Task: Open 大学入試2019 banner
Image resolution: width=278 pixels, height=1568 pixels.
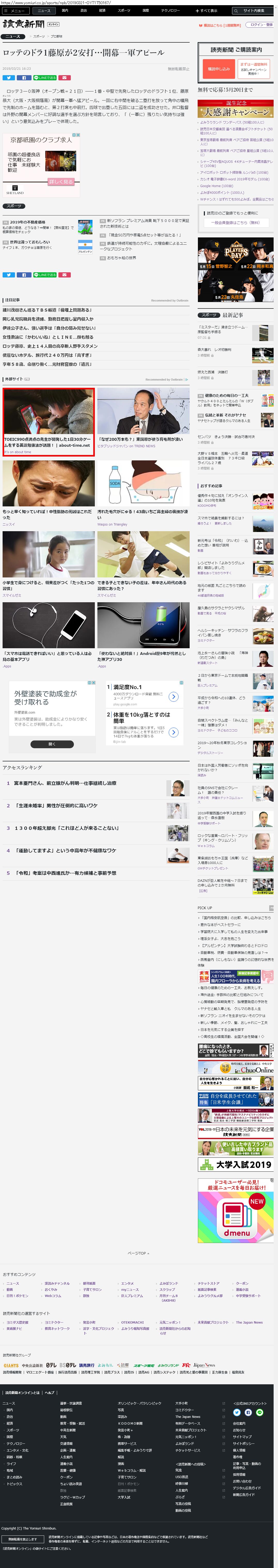Action: (x=235, y=1164)
